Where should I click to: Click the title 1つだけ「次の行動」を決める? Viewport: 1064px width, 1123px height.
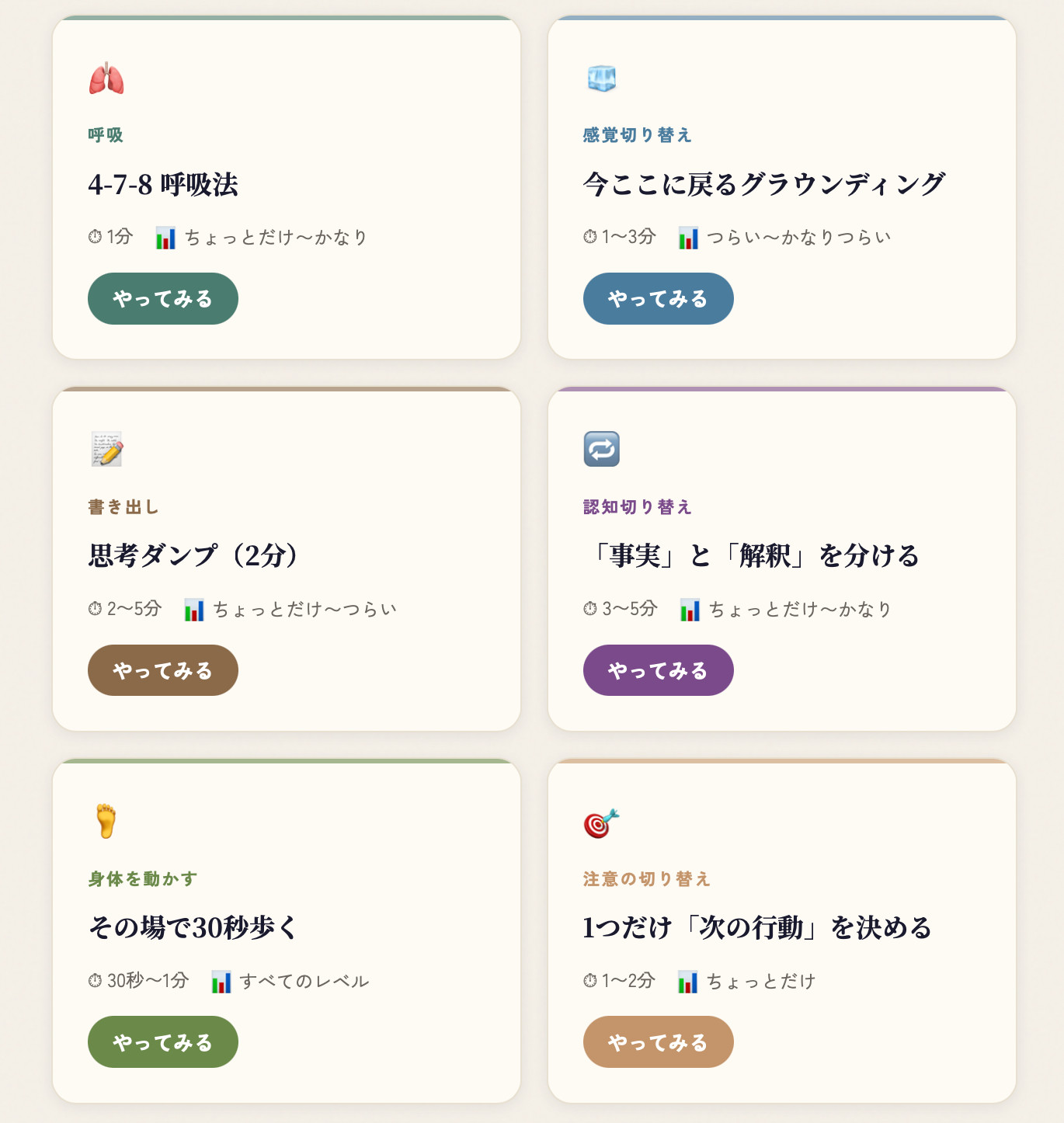pos(756,927)
